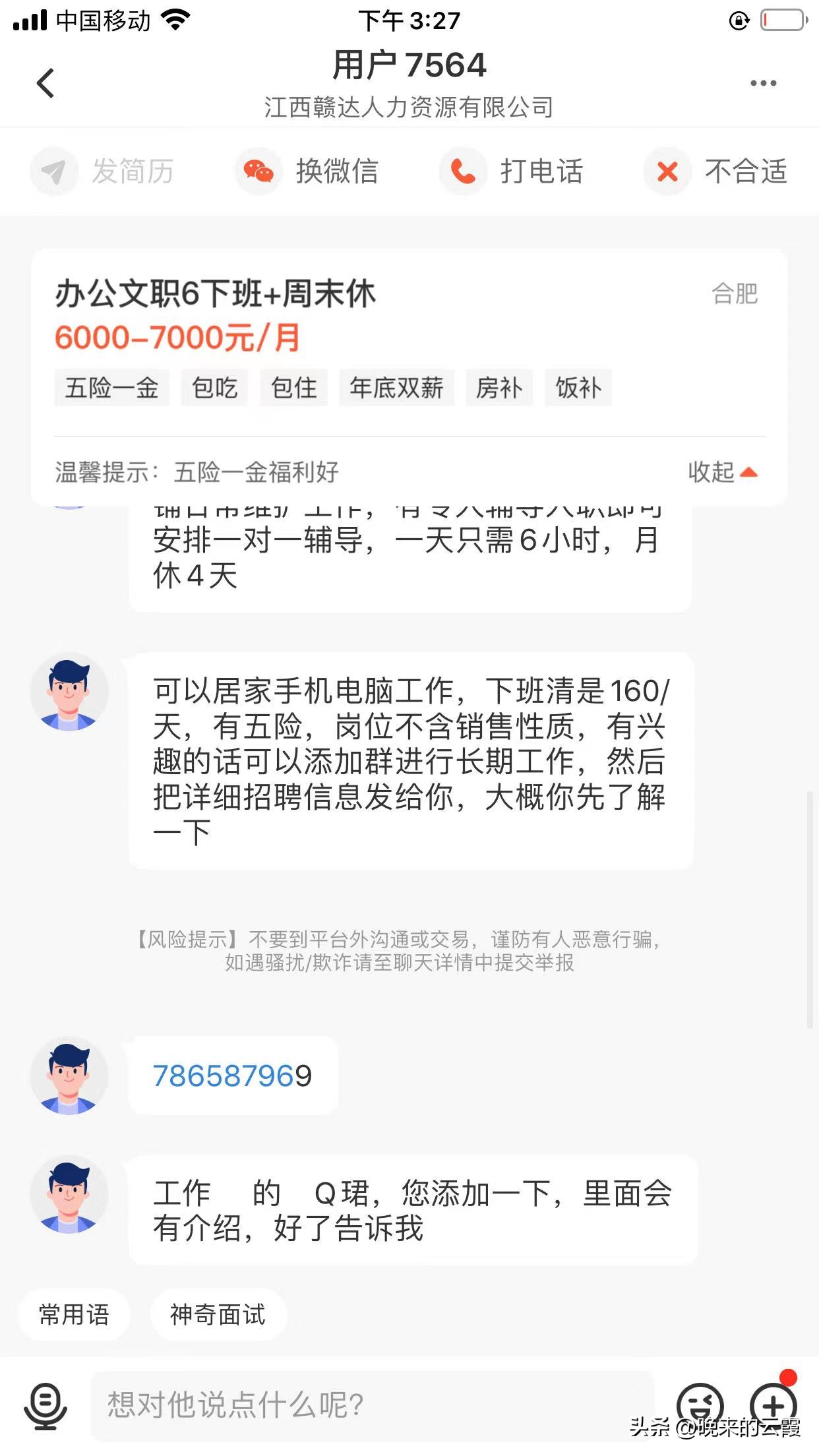Tap the send resume (发简历) paper-plane icon

(53, 171)
